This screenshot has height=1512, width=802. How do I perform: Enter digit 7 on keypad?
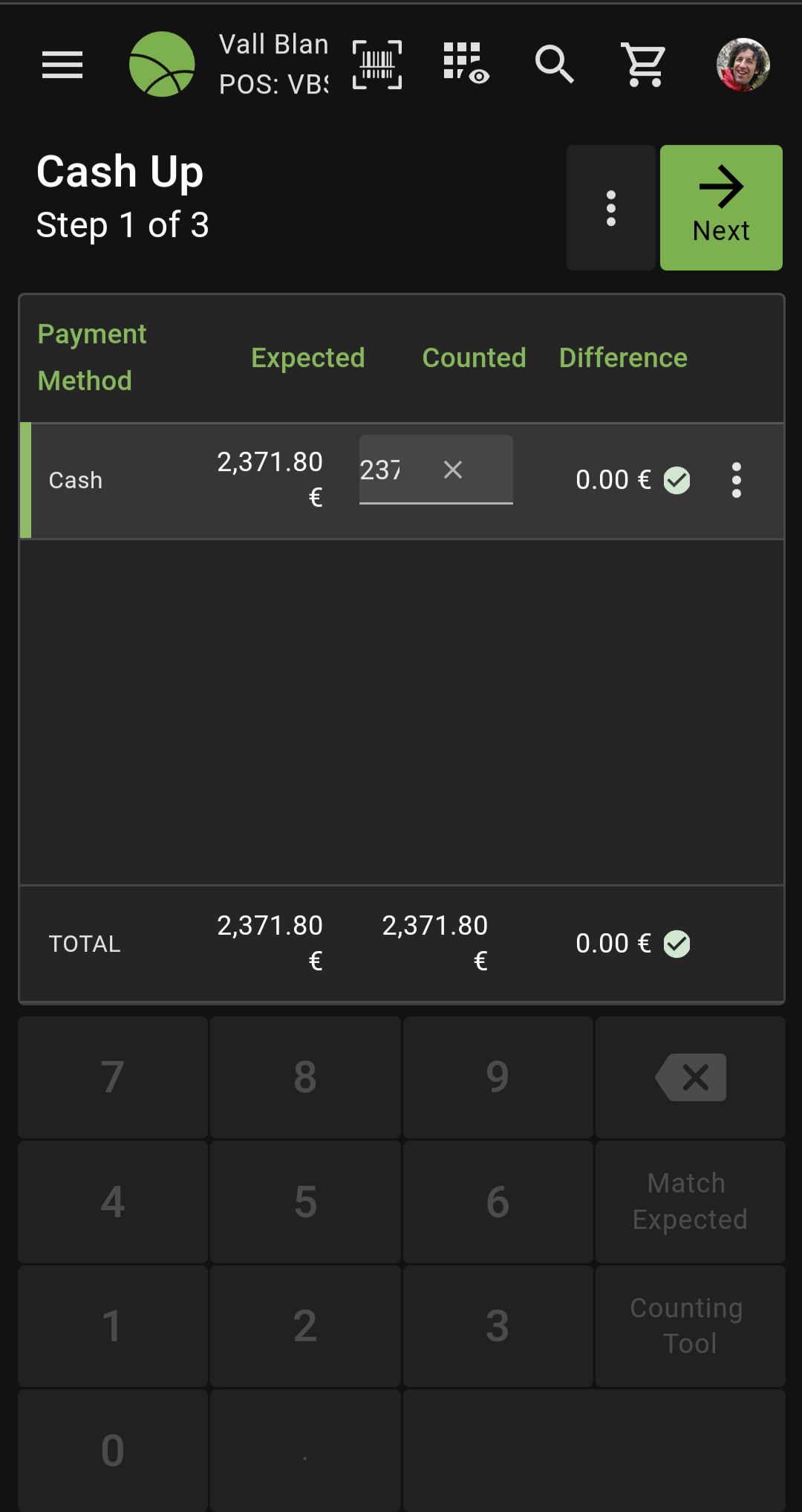113,1077
